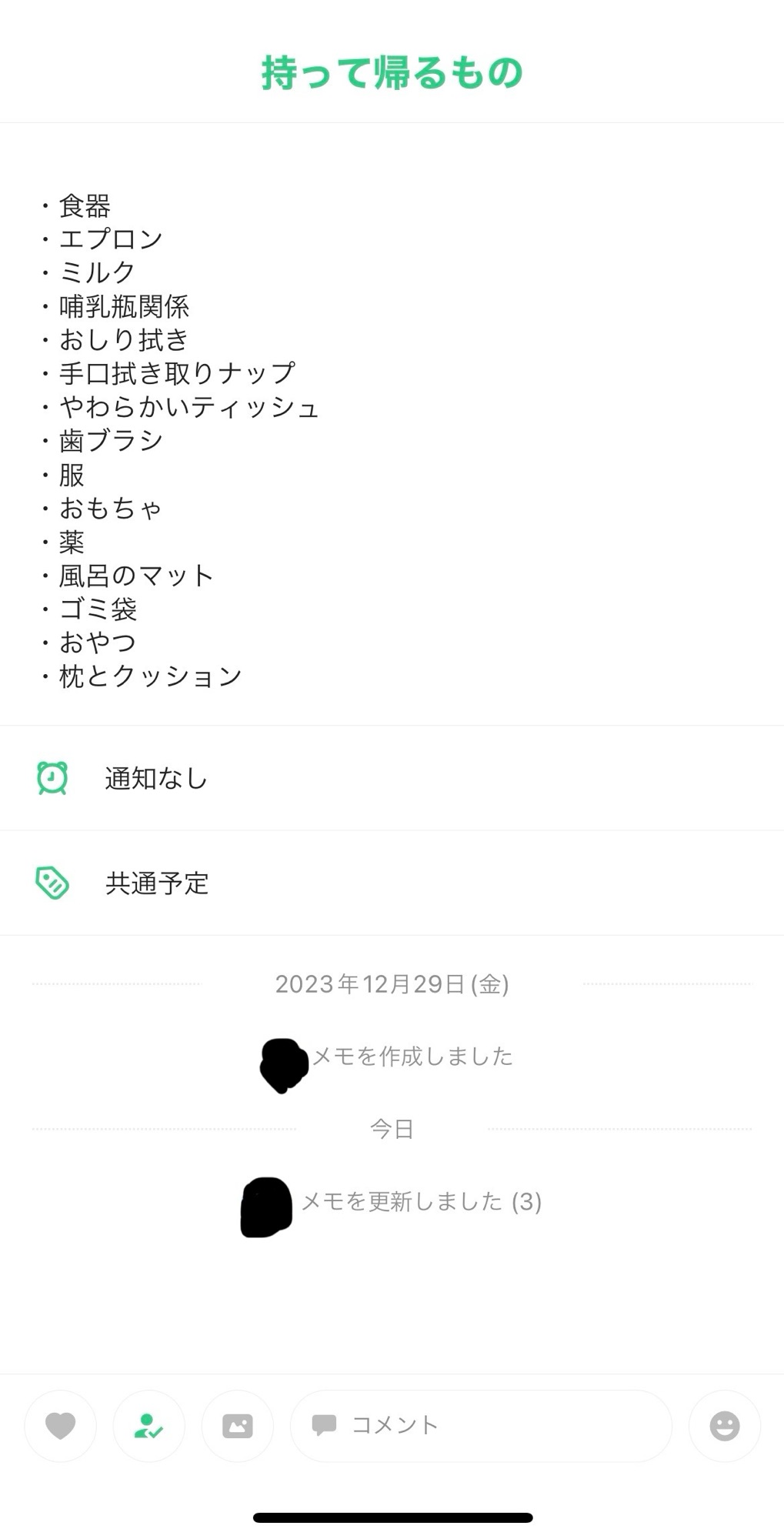Open the コメント comment field

click(481, 1426)
